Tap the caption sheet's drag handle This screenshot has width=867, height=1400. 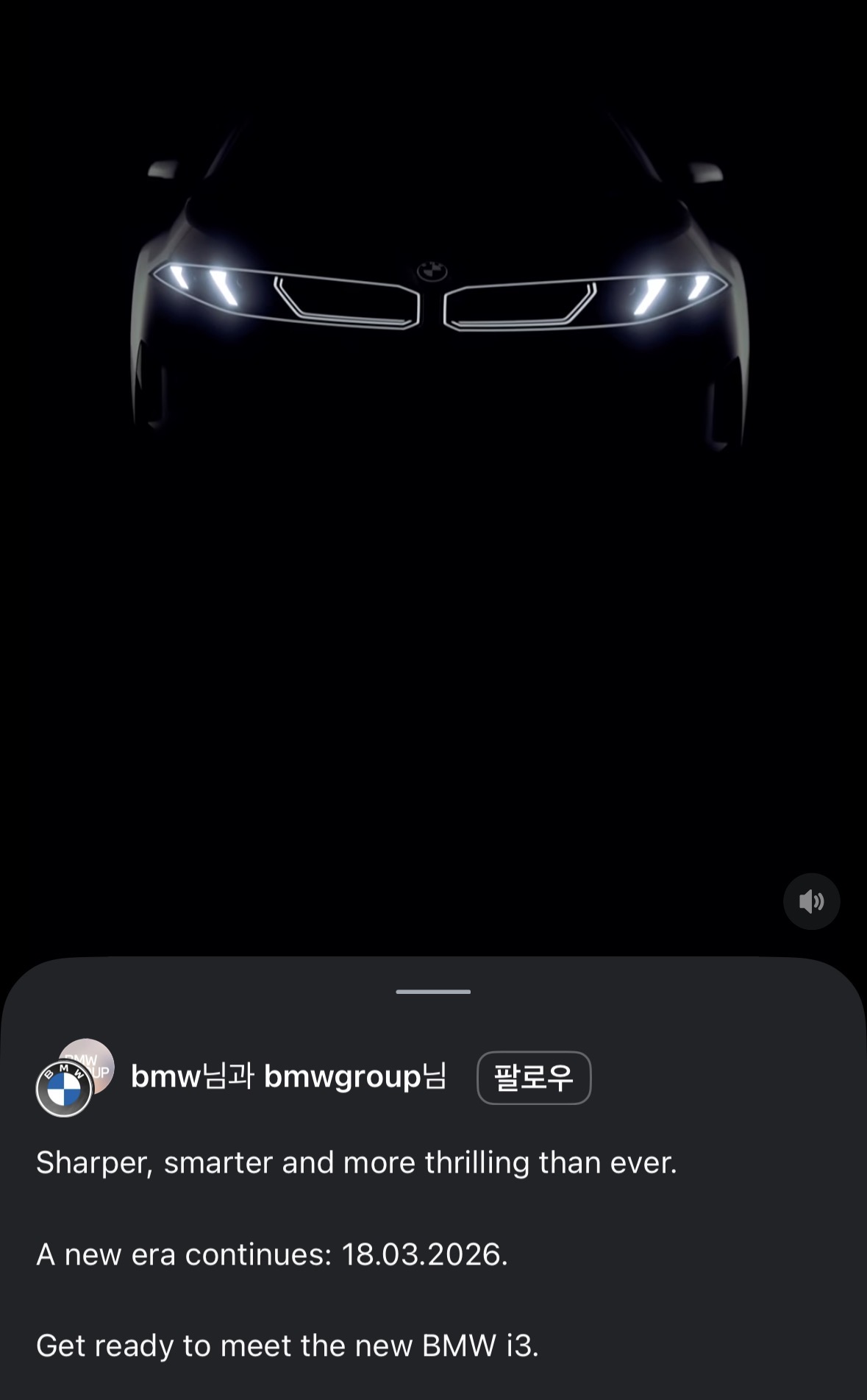click(x=433, y=992)
